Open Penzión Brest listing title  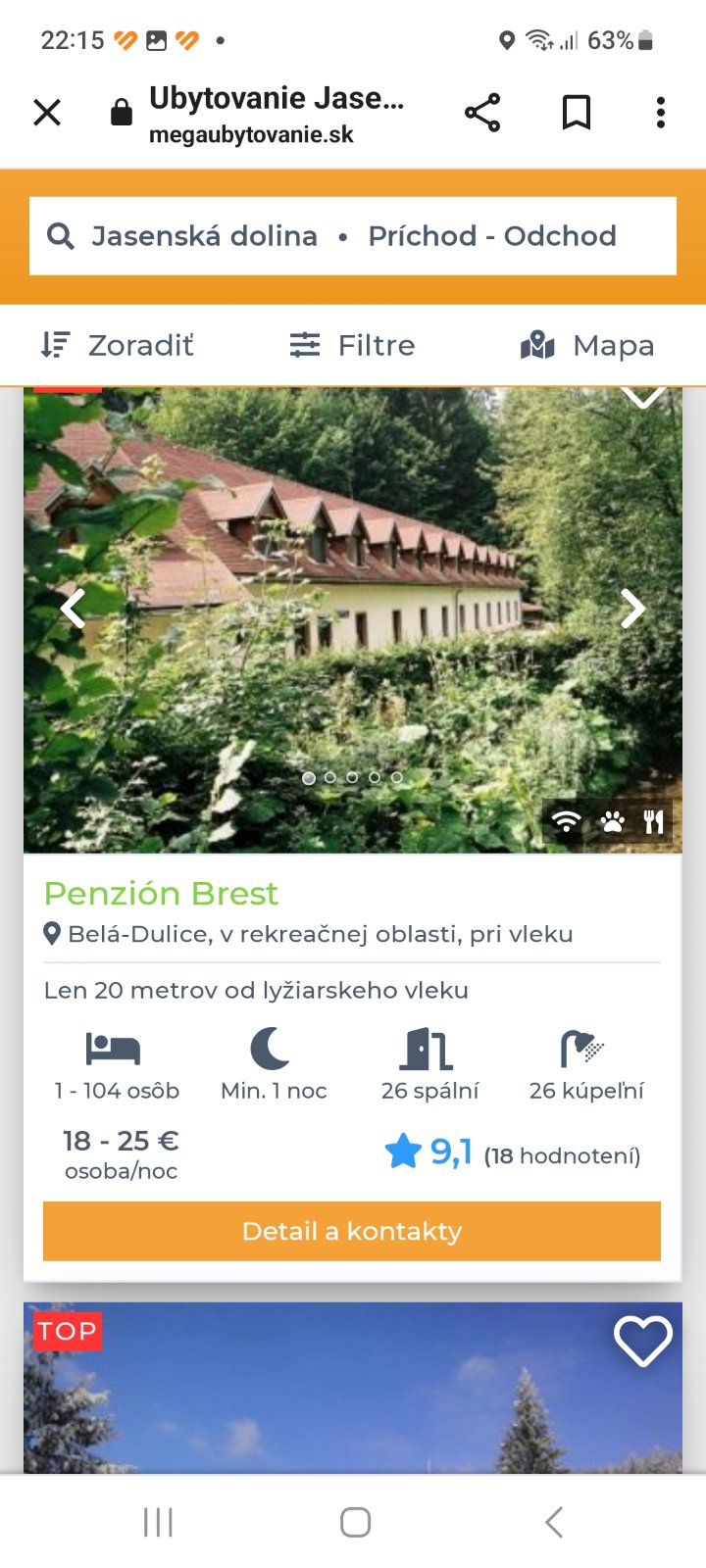(x=162, y=894)
